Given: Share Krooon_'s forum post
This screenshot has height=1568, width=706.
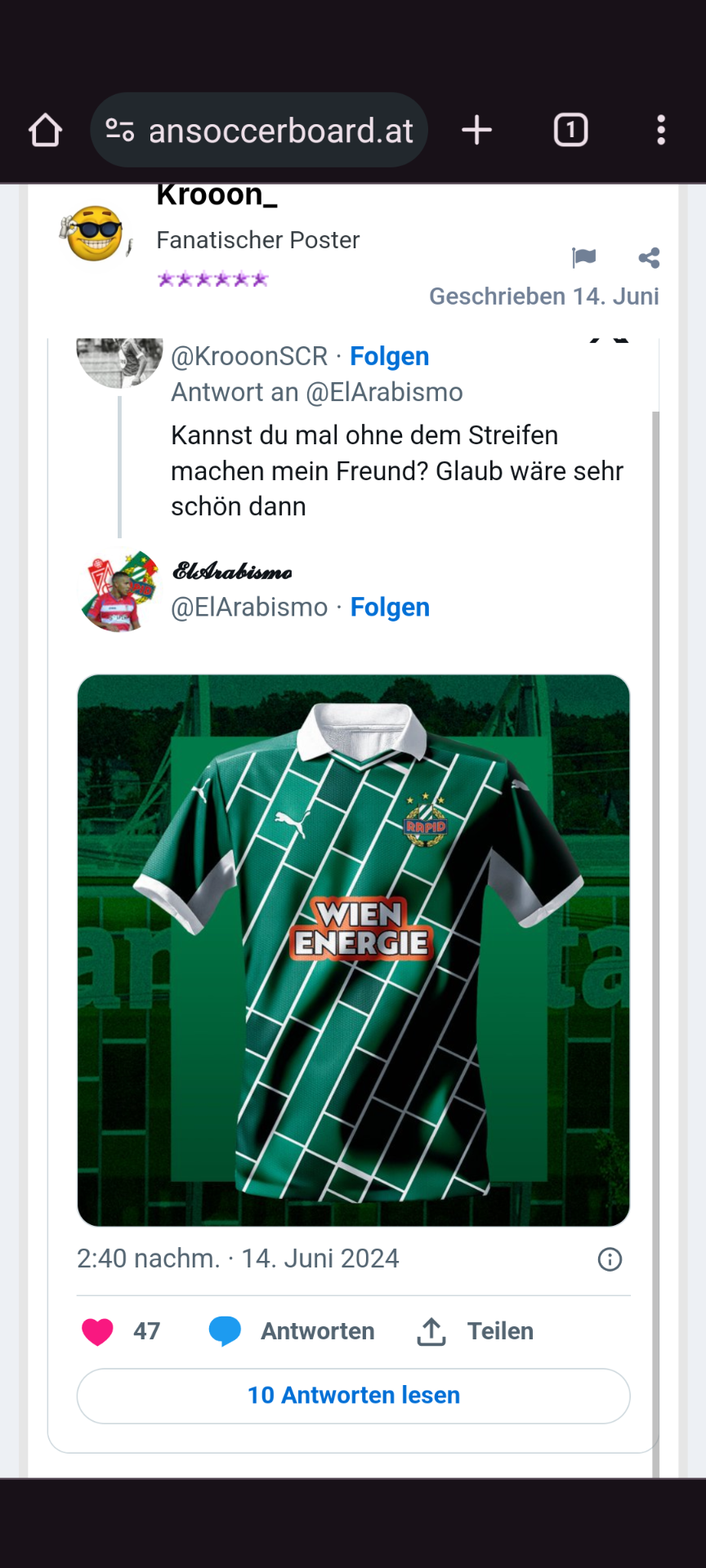Looking at the screenshot, I should 650,258.
